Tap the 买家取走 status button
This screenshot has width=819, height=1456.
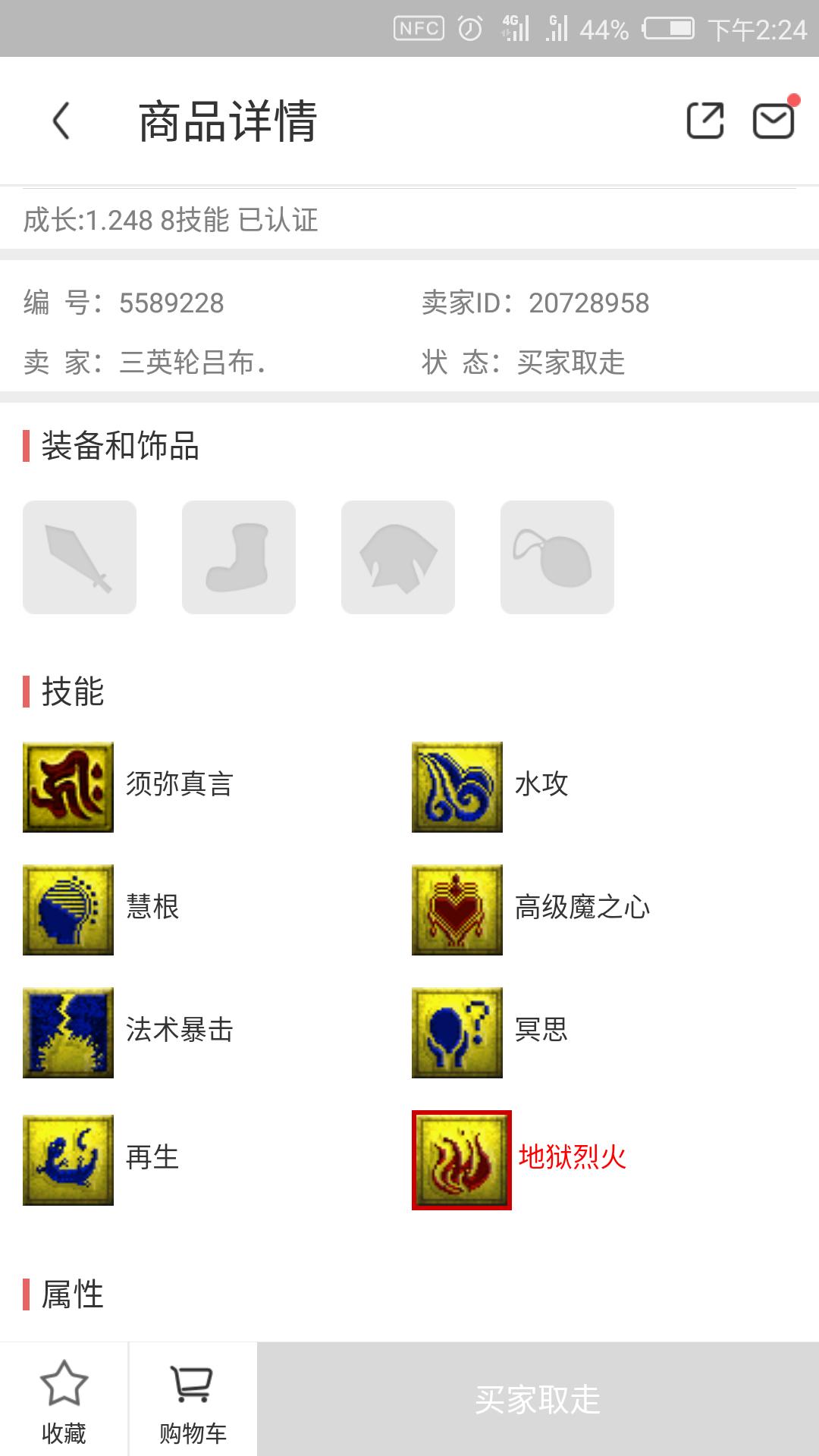point(538,1400)
